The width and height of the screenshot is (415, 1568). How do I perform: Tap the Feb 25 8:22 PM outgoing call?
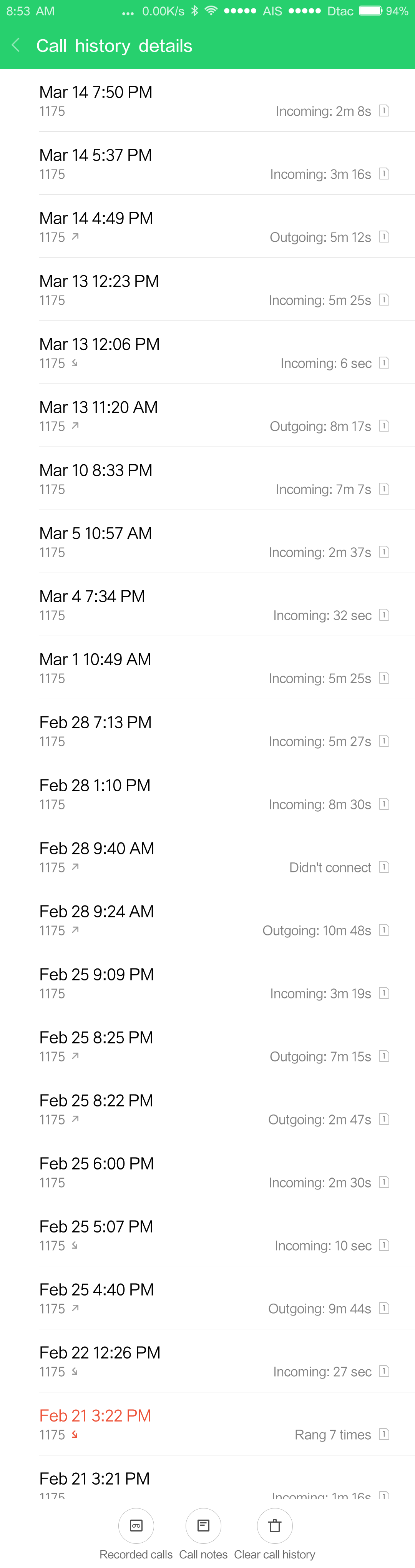[207, 1109]
